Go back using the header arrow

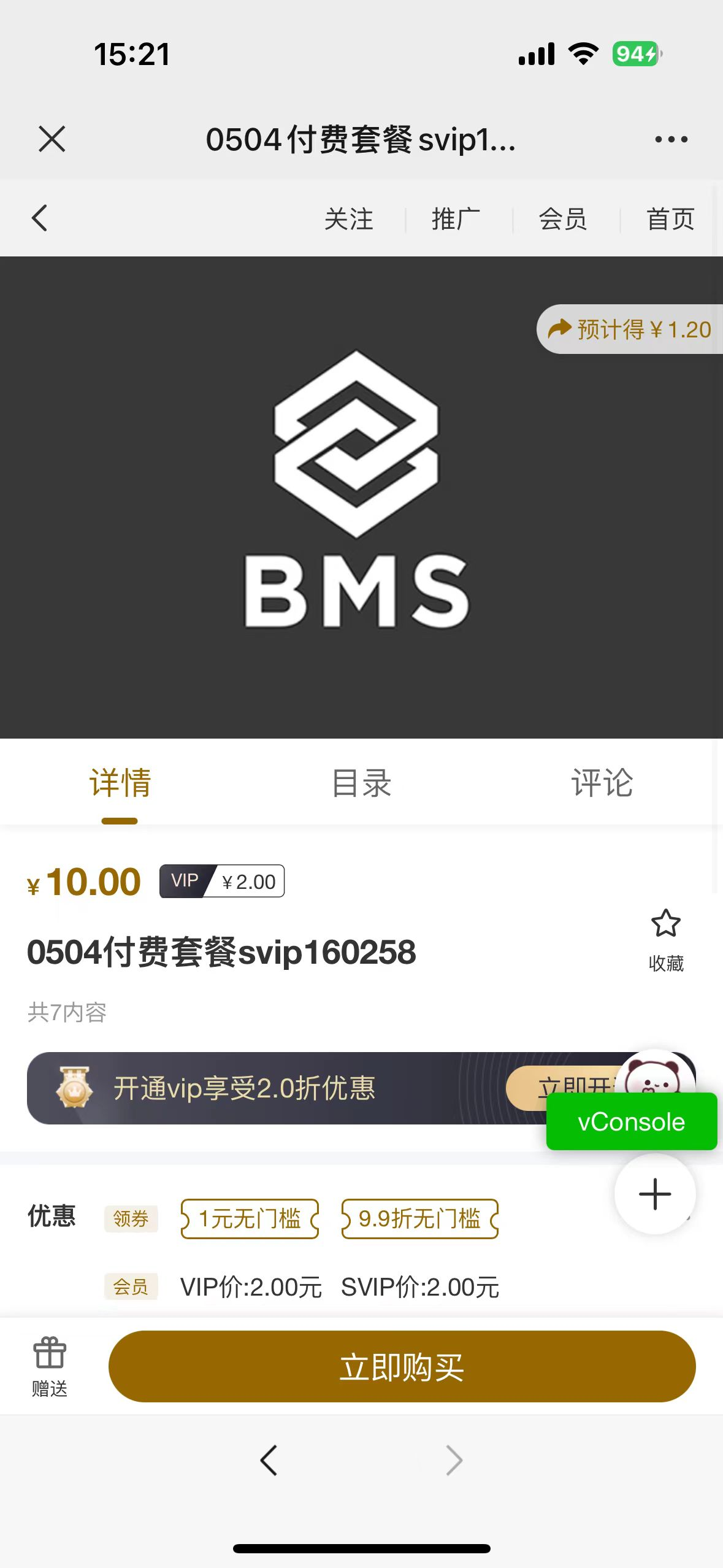pos(40,218)
